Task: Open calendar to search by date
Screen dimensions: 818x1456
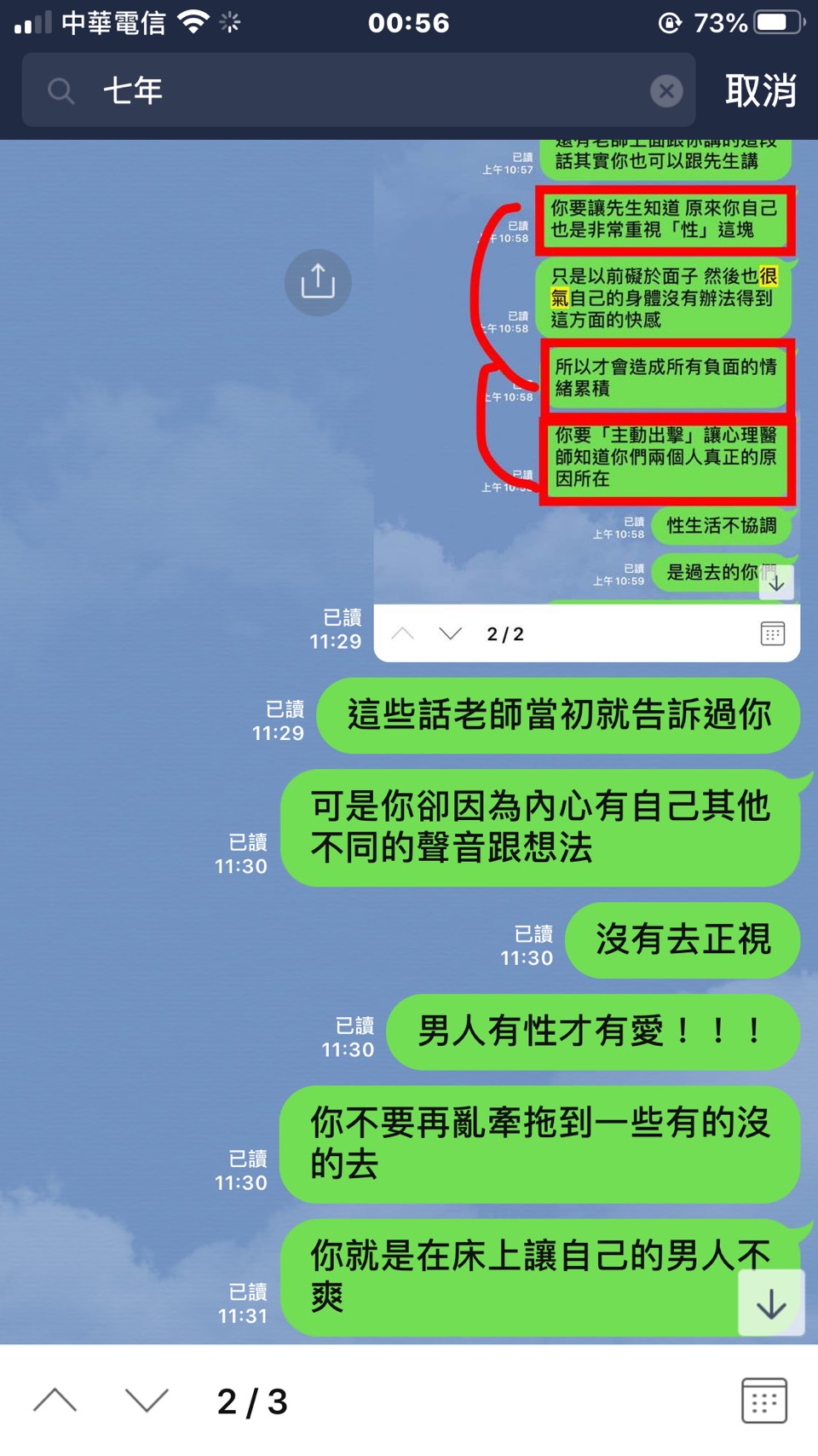Action: point(763,1401)
